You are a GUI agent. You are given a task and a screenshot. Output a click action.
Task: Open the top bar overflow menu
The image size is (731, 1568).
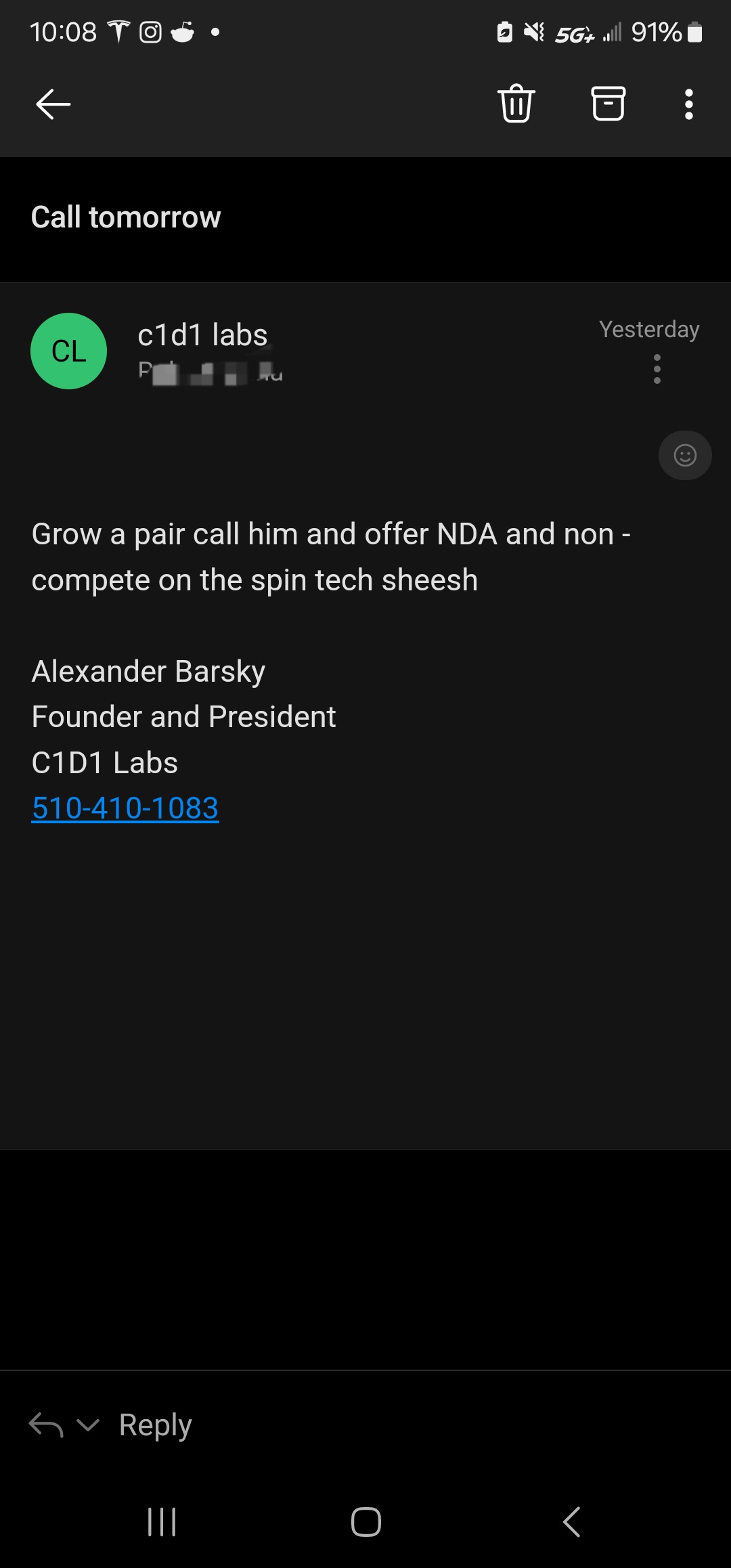click(688, 104)
